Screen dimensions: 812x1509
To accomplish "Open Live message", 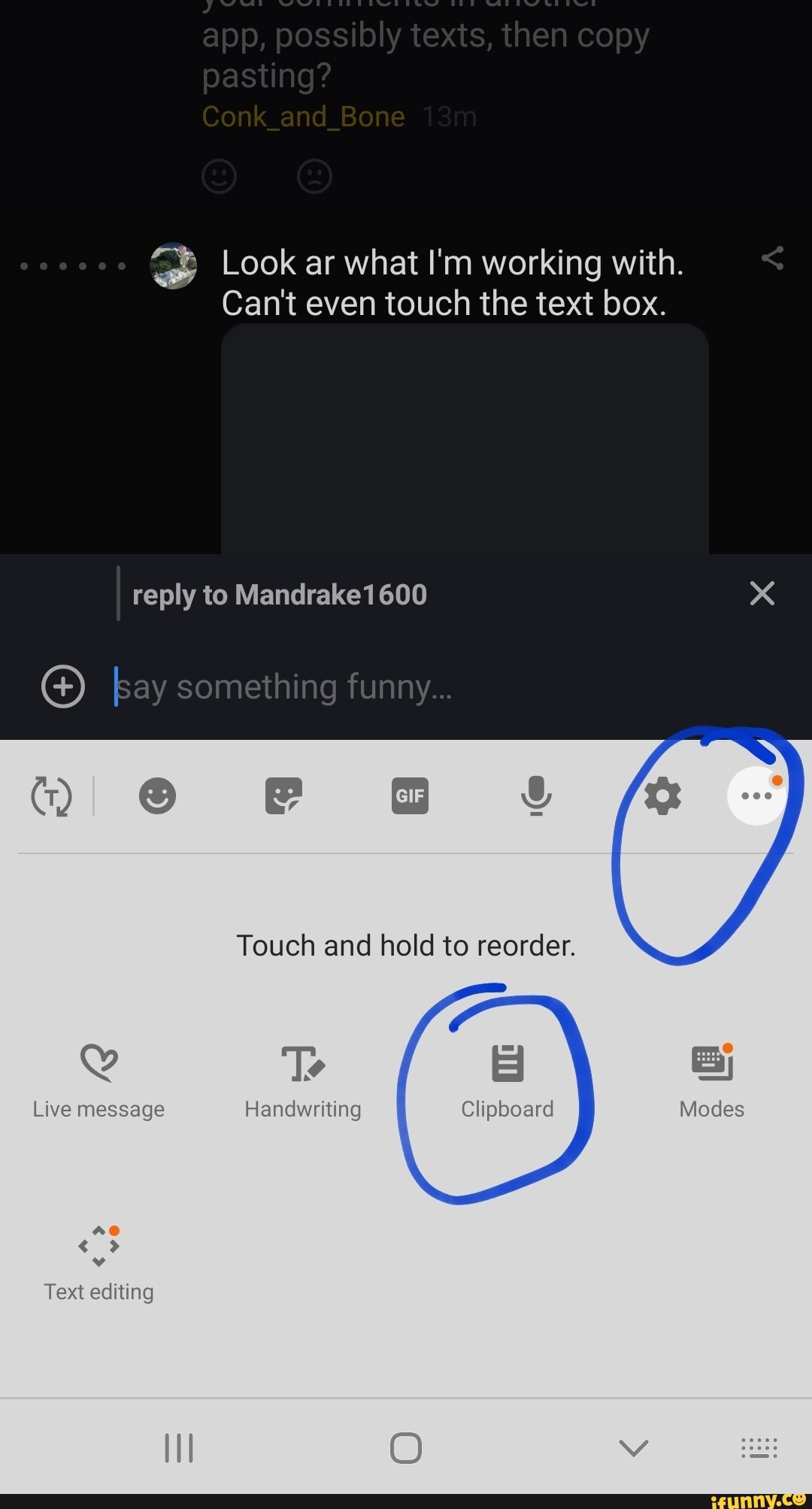I will (98, 1080).
